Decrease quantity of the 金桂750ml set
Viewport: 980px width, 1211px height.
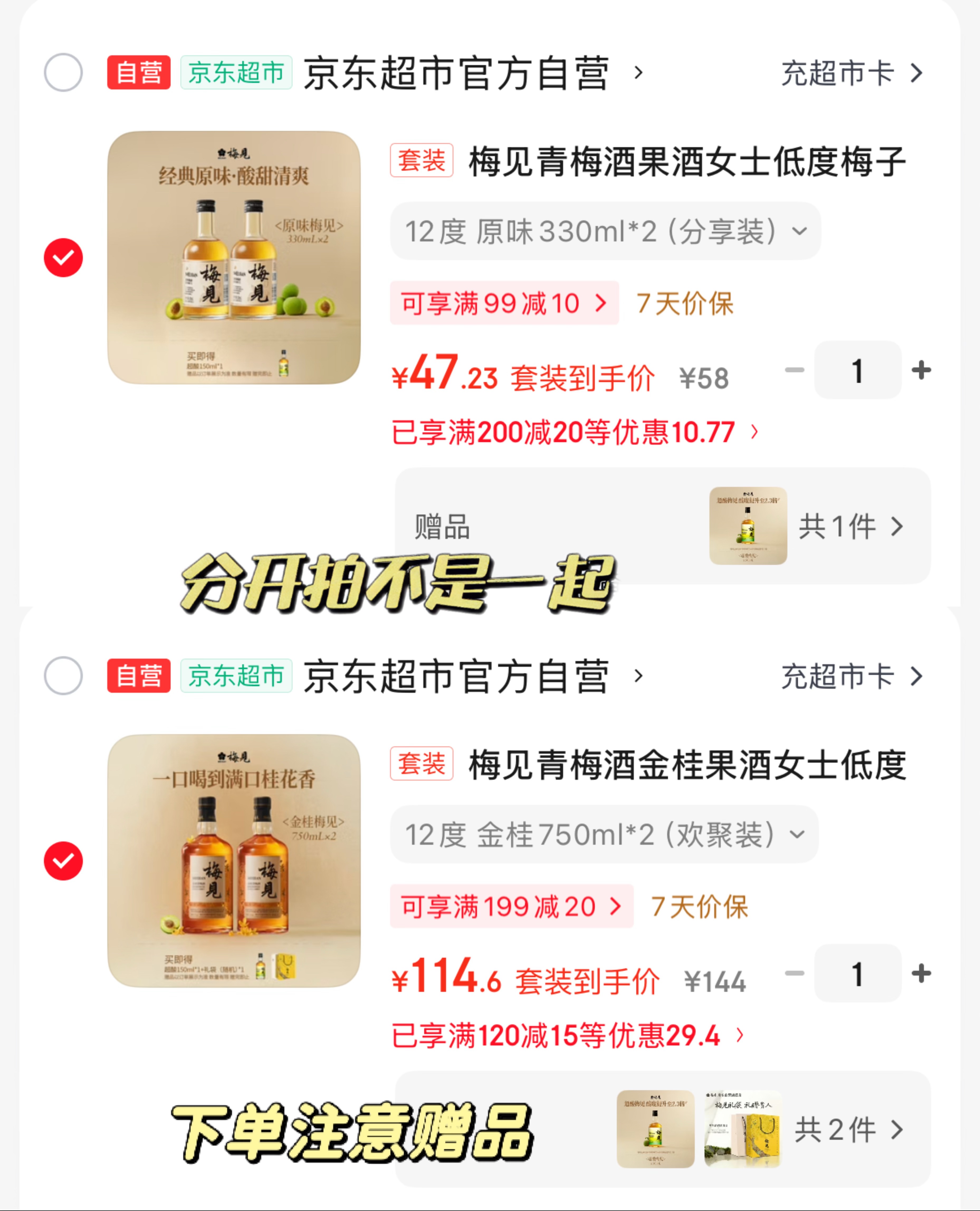(794, 973)
